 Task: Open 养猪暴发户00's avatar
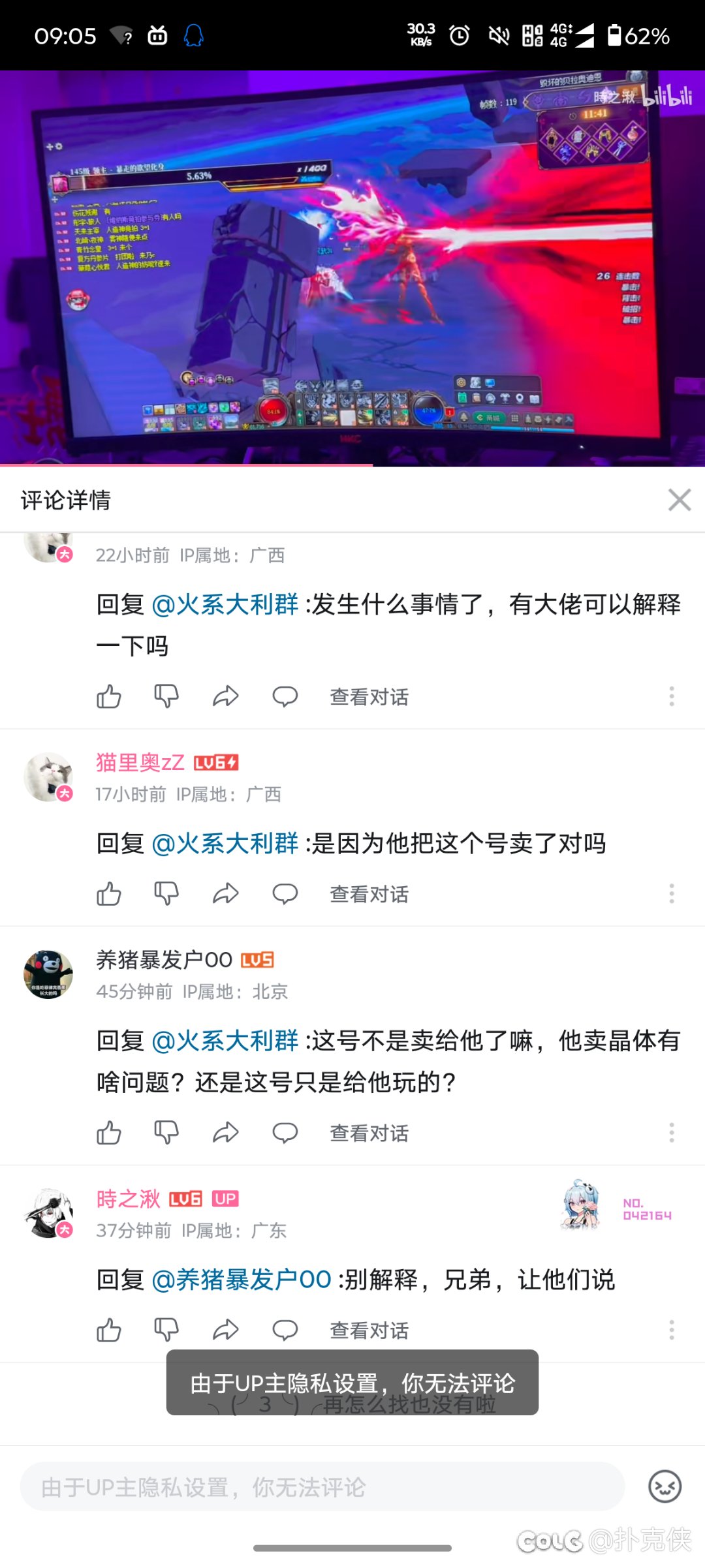point(48,975)
